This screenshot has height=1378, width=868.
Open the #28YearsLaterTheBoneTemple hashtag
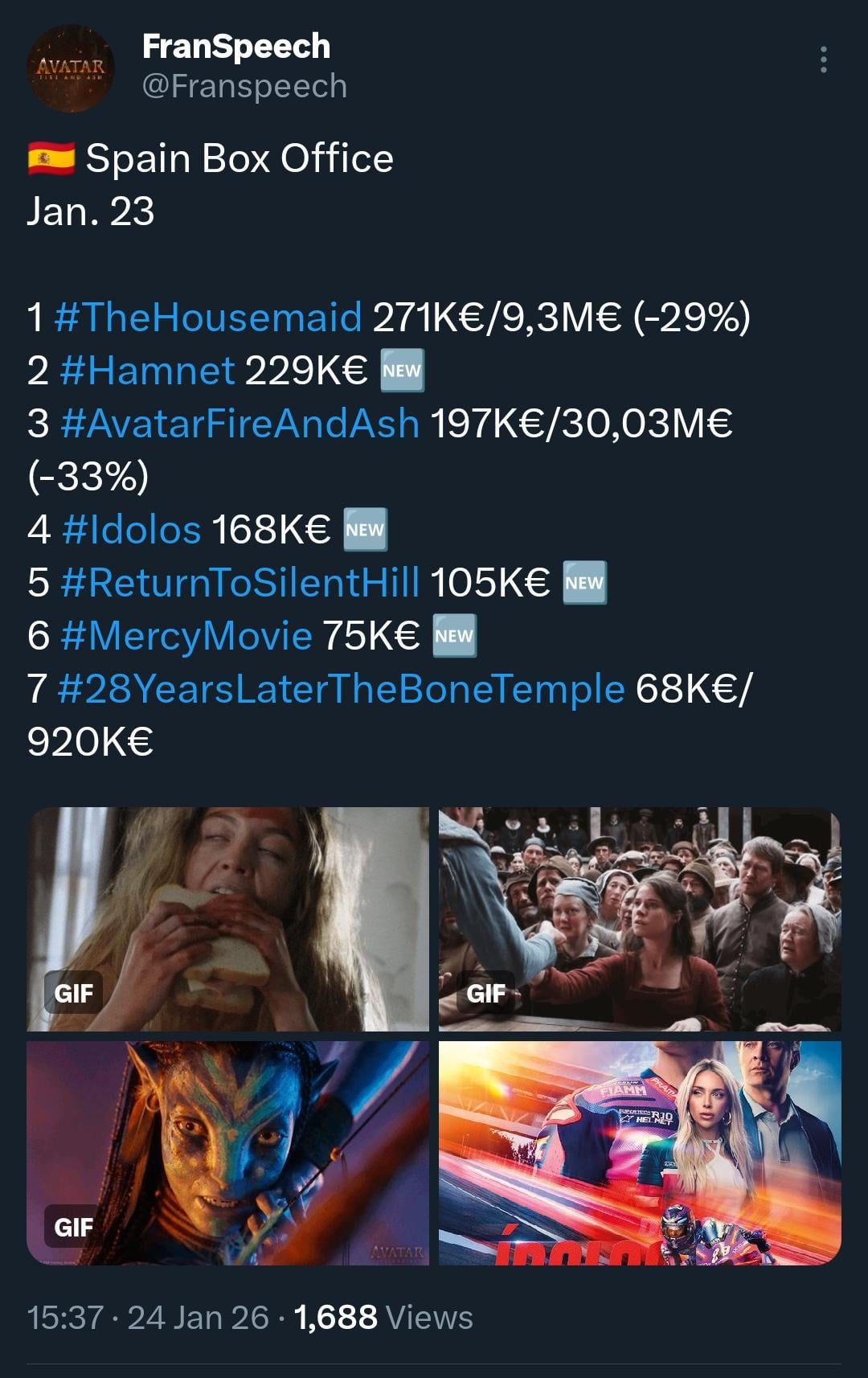(x=341, y=688)
